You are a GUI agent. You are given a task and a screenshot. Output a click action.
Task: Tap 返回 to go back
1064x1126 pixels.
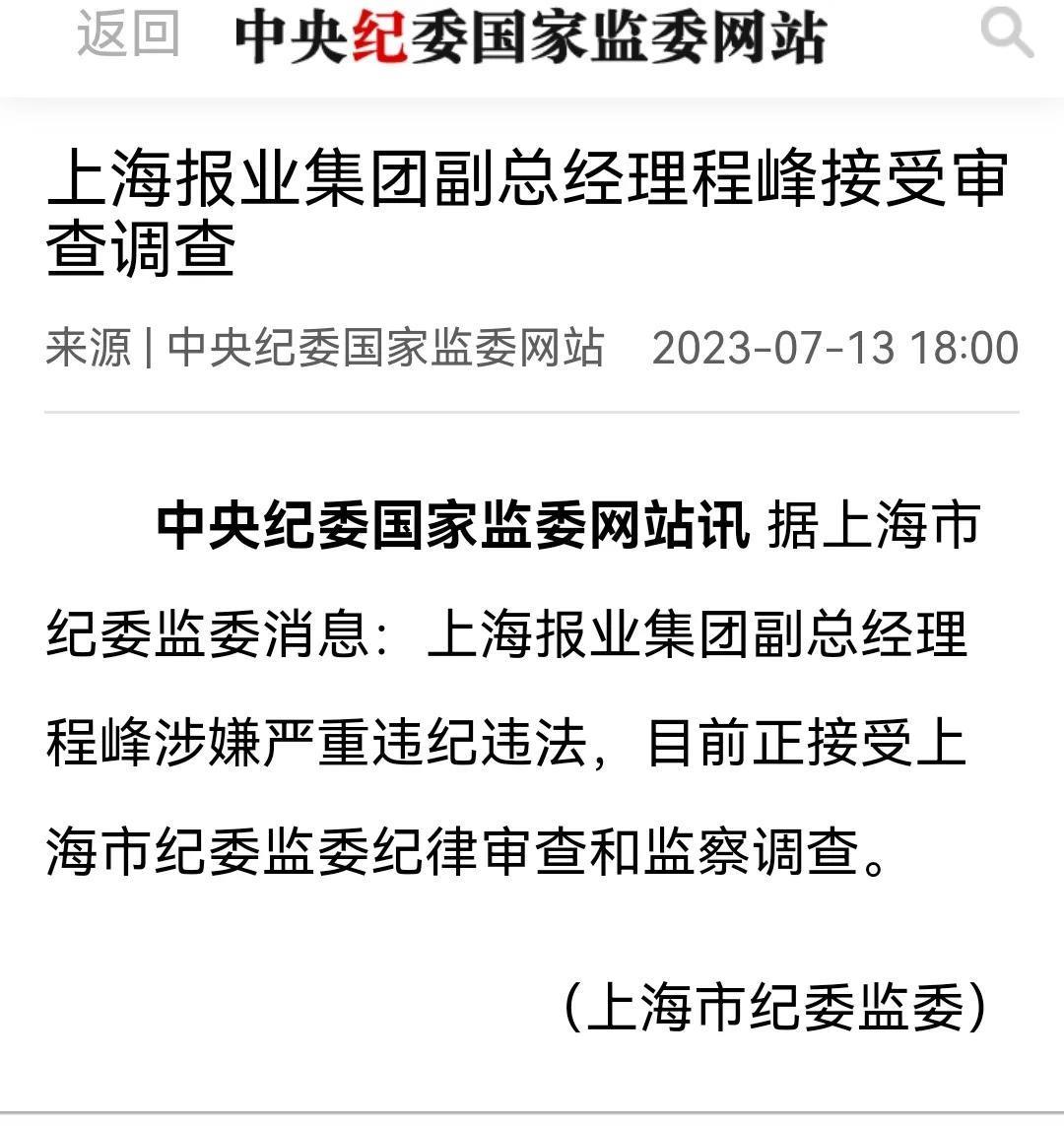(128, 34)
